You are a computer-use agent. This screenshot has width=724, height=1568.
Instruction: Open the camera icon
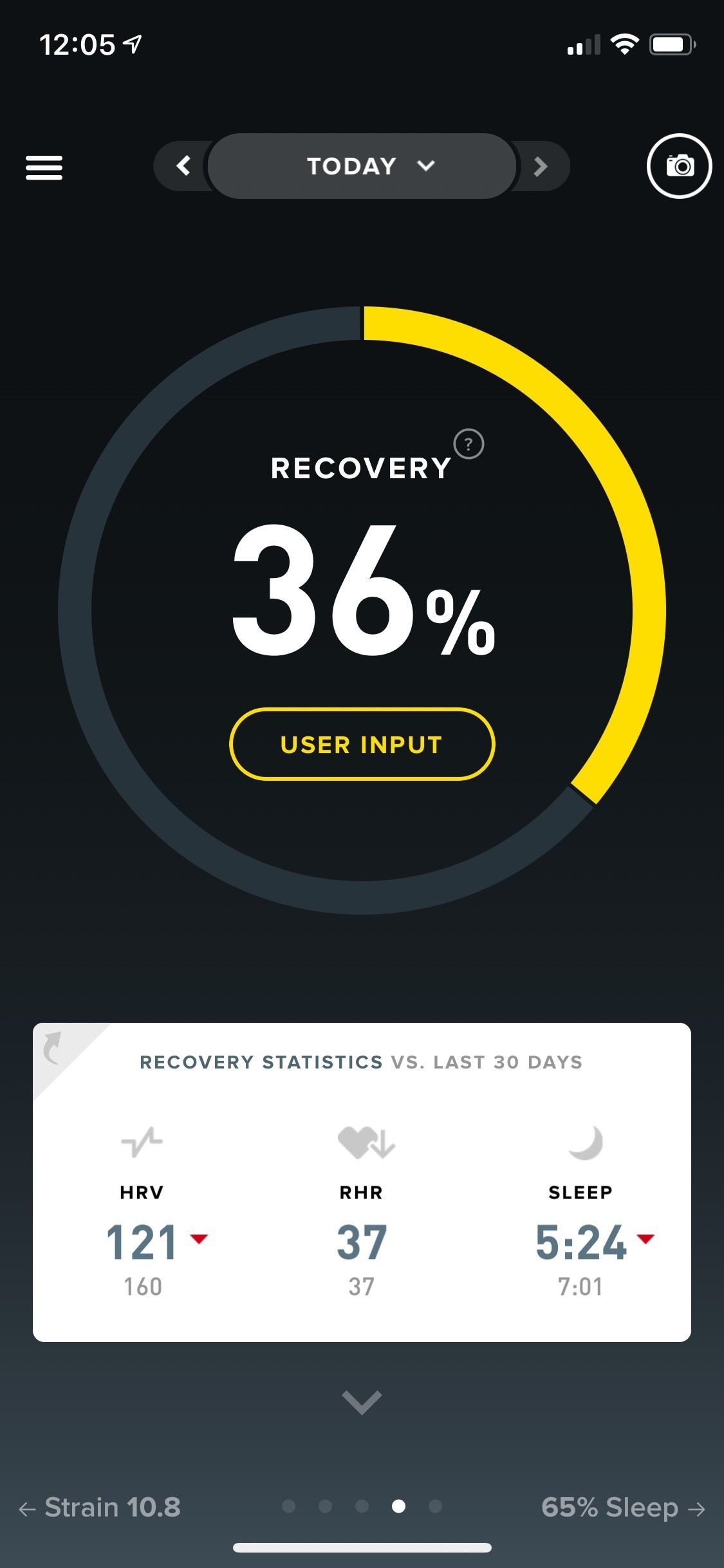coord(679,166)
